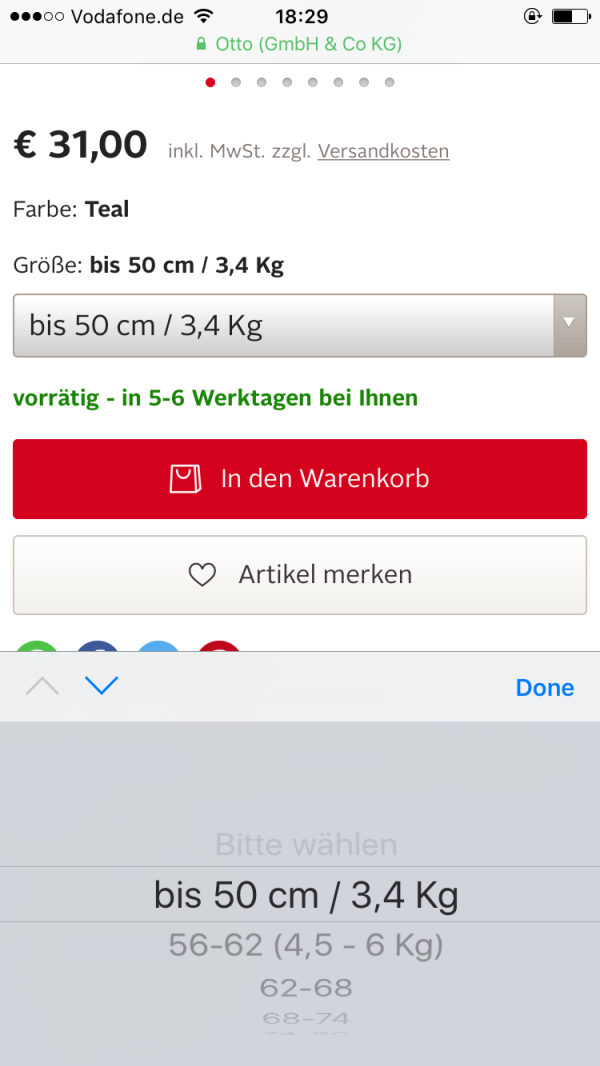Jump to next field with down arrow
Viewport: 600px width, 1066px height.
(x=102, y=686)
